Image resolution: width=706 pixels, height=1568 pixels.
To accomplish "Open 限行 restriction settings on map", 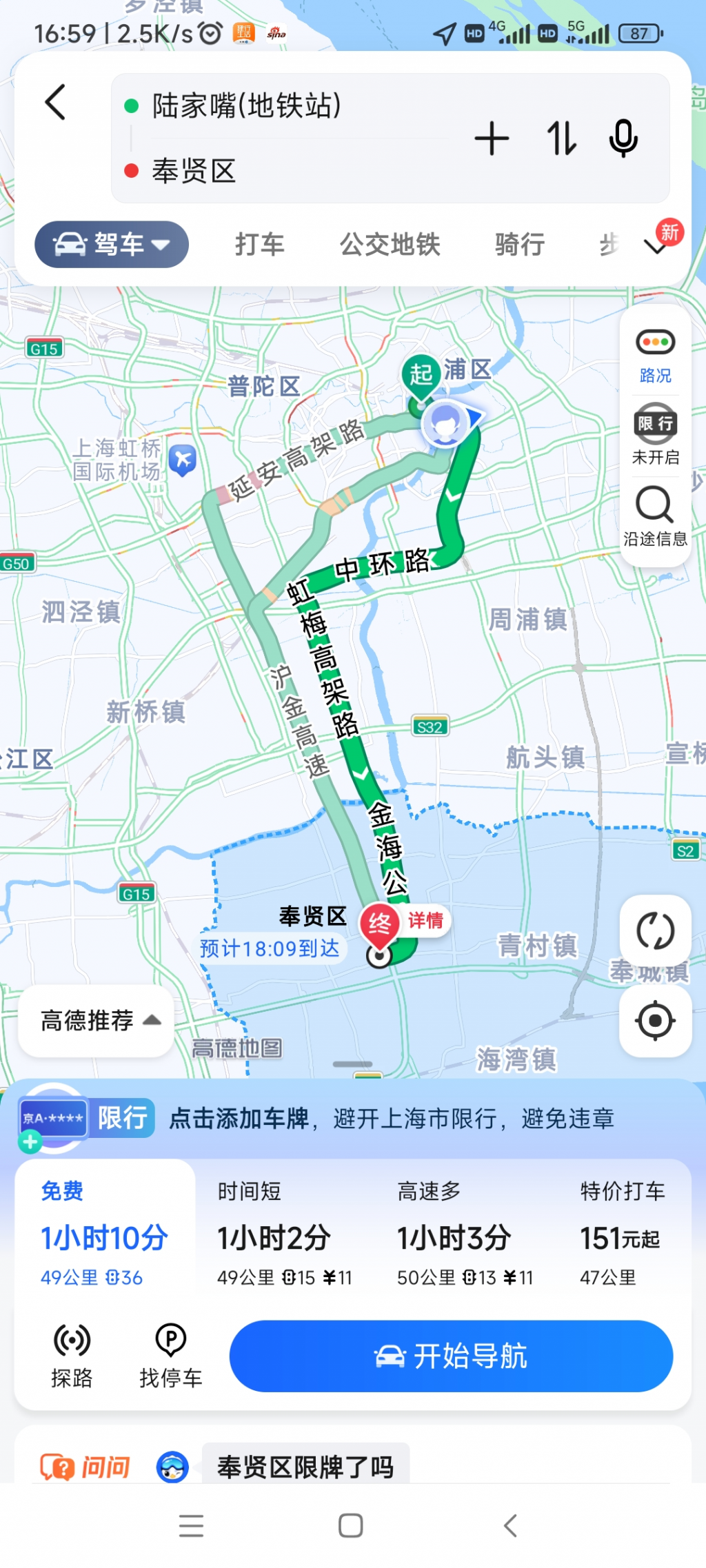I will coord(655,434).
